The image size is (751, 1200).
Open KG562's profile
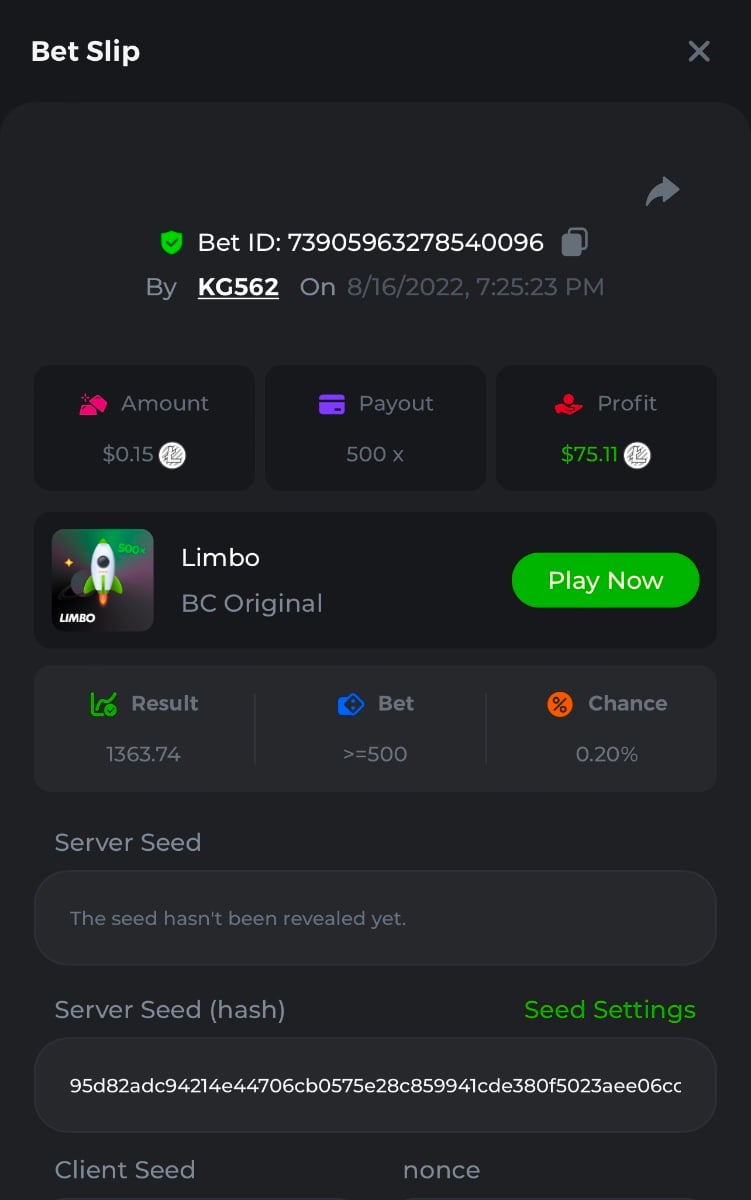[x=238, y=287]
